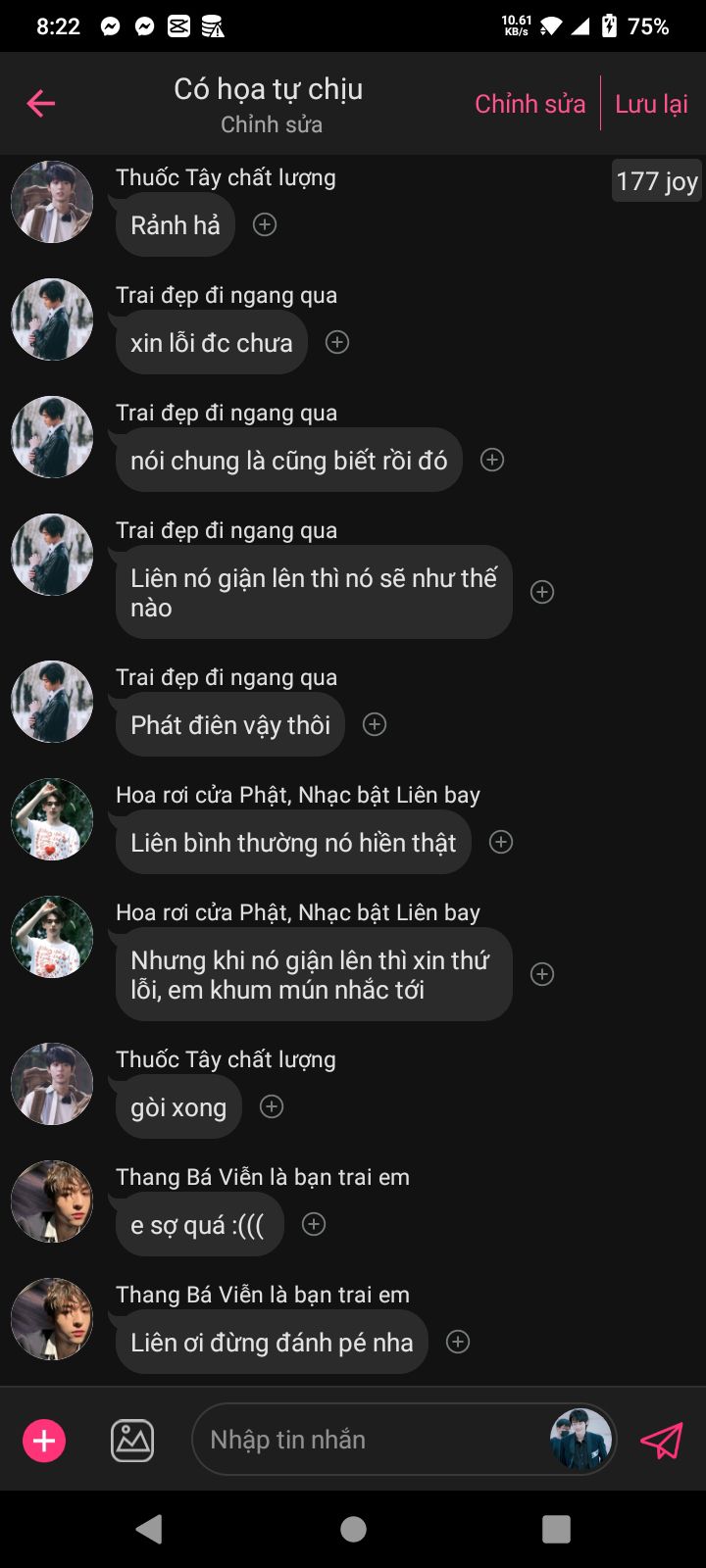Switch character via avatar in message box
706x1568 pixels.
tap(580, 1441)
